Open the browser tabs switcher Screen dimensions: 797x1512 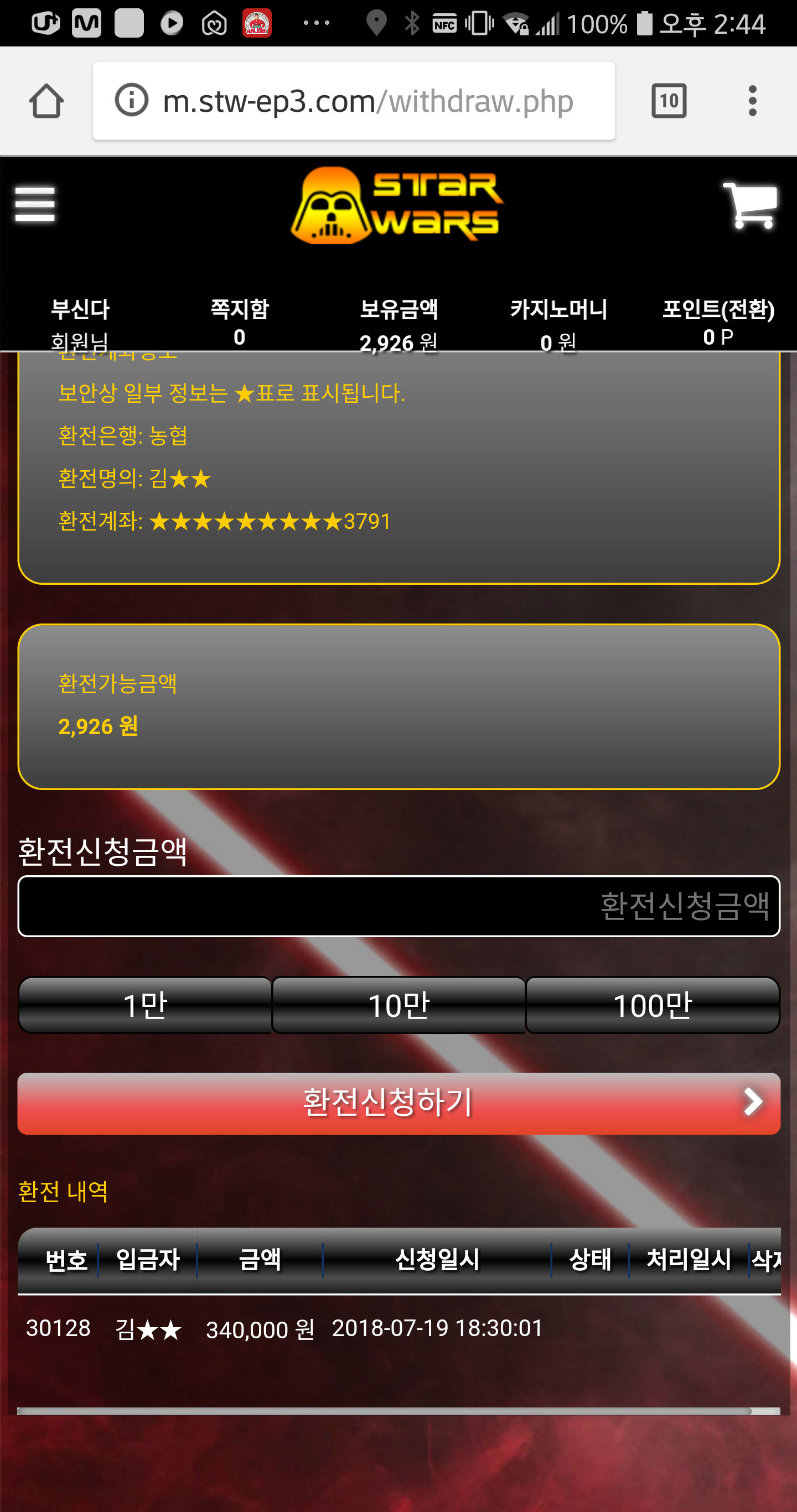coord(669,101)
